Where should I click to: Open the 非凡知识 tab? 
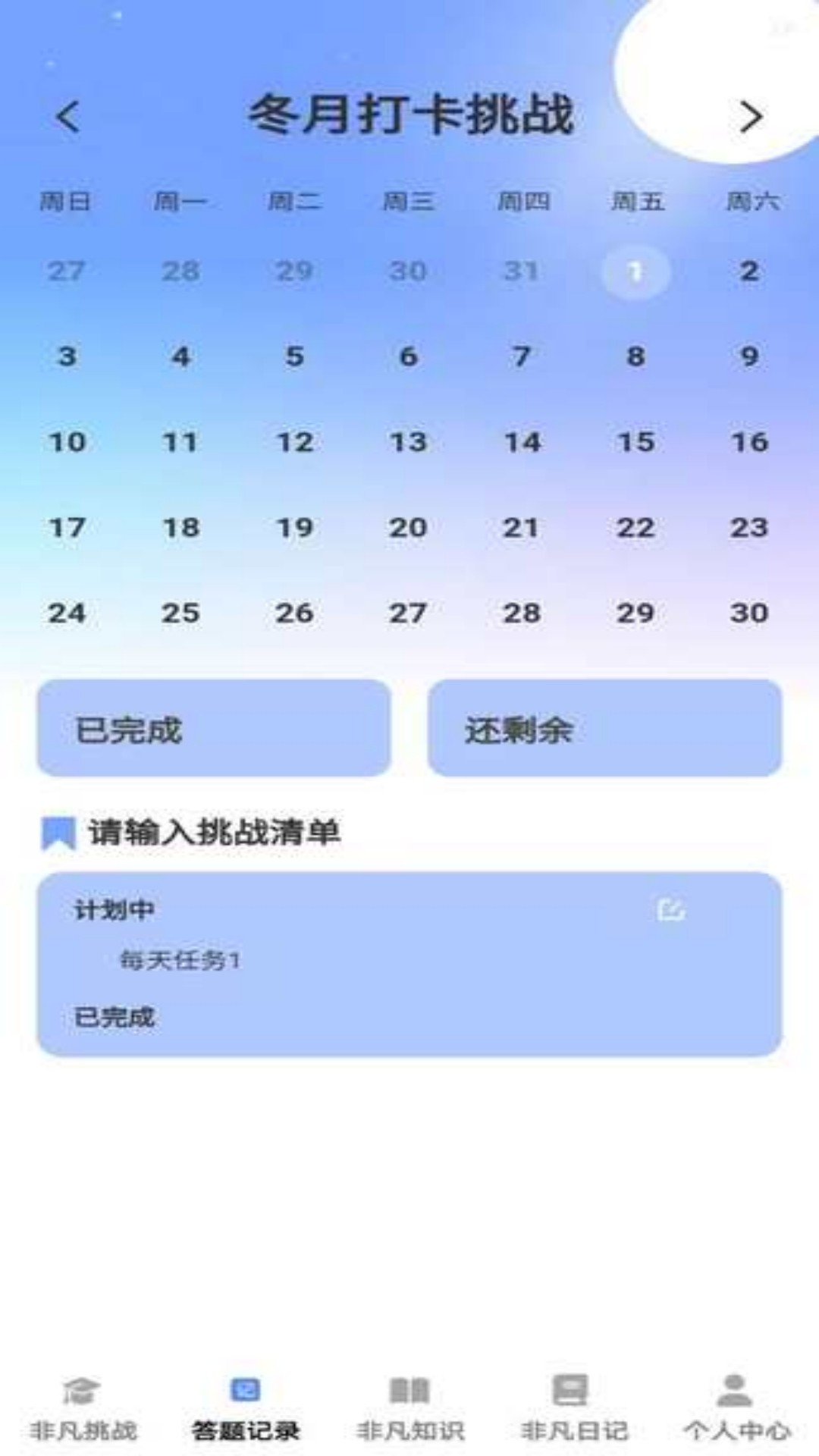pyautogui.click(x=409, y=1409)
